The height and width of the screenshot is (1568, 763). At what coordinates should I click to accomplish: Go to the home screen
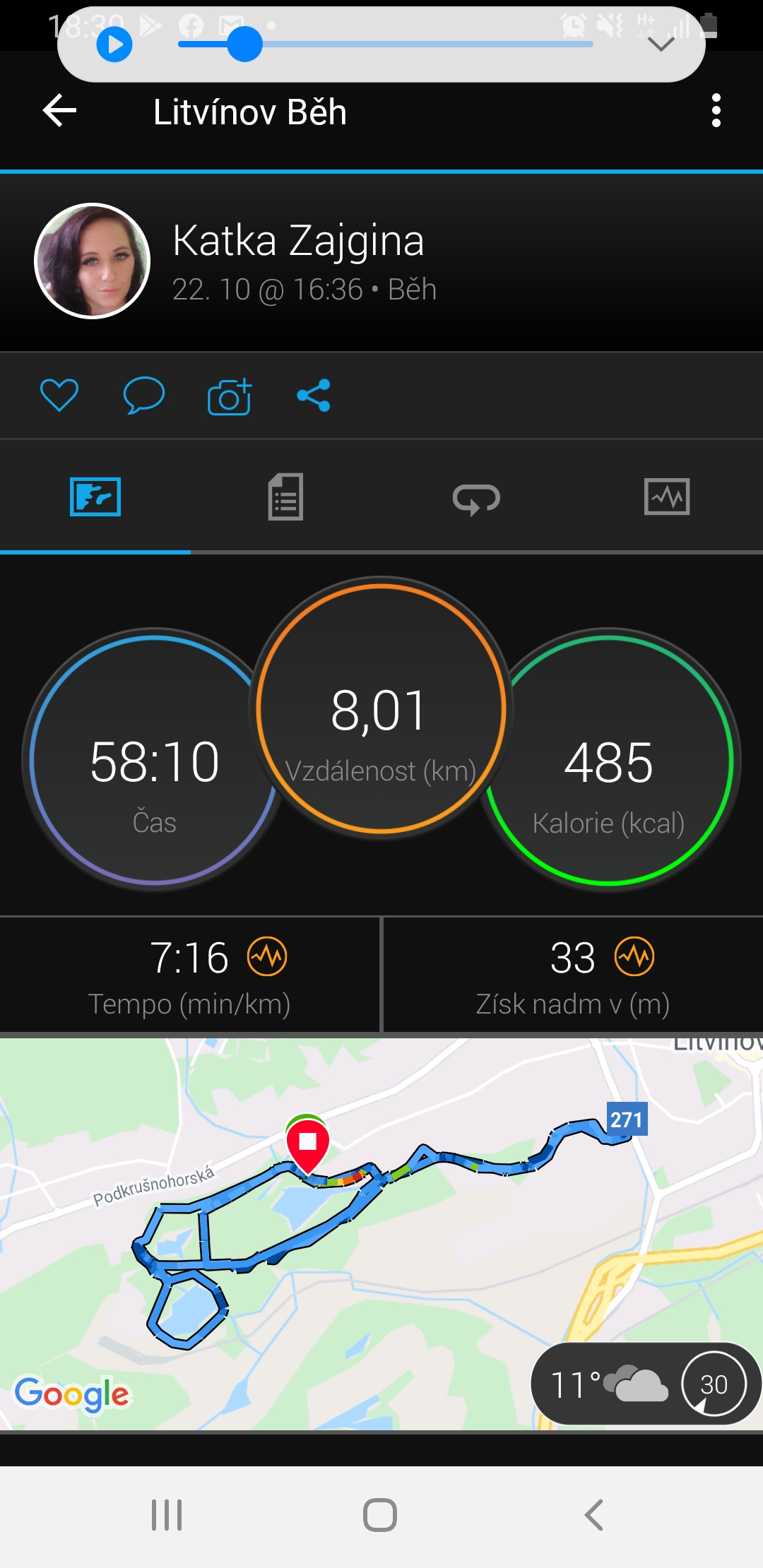click(x=380, y=1515)
